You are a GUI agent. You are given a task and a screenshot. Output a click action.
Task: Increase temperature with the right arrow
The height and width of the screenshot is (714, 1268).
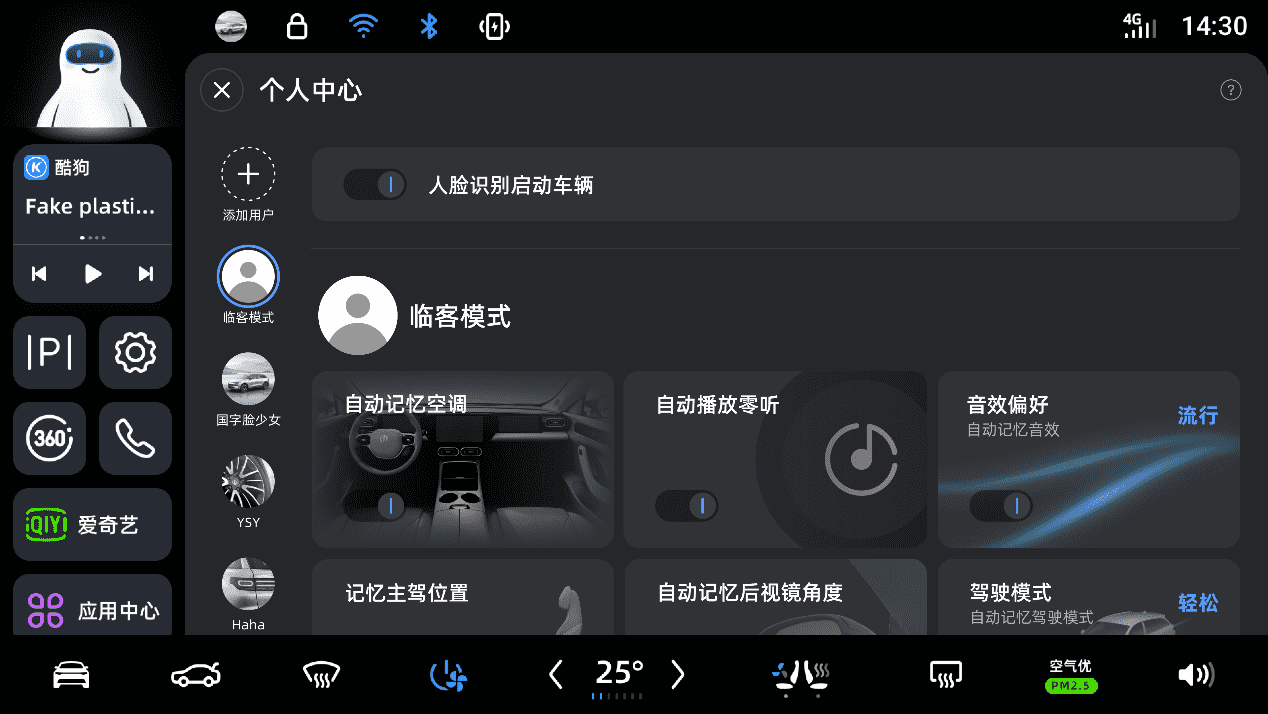click(678, 675)
